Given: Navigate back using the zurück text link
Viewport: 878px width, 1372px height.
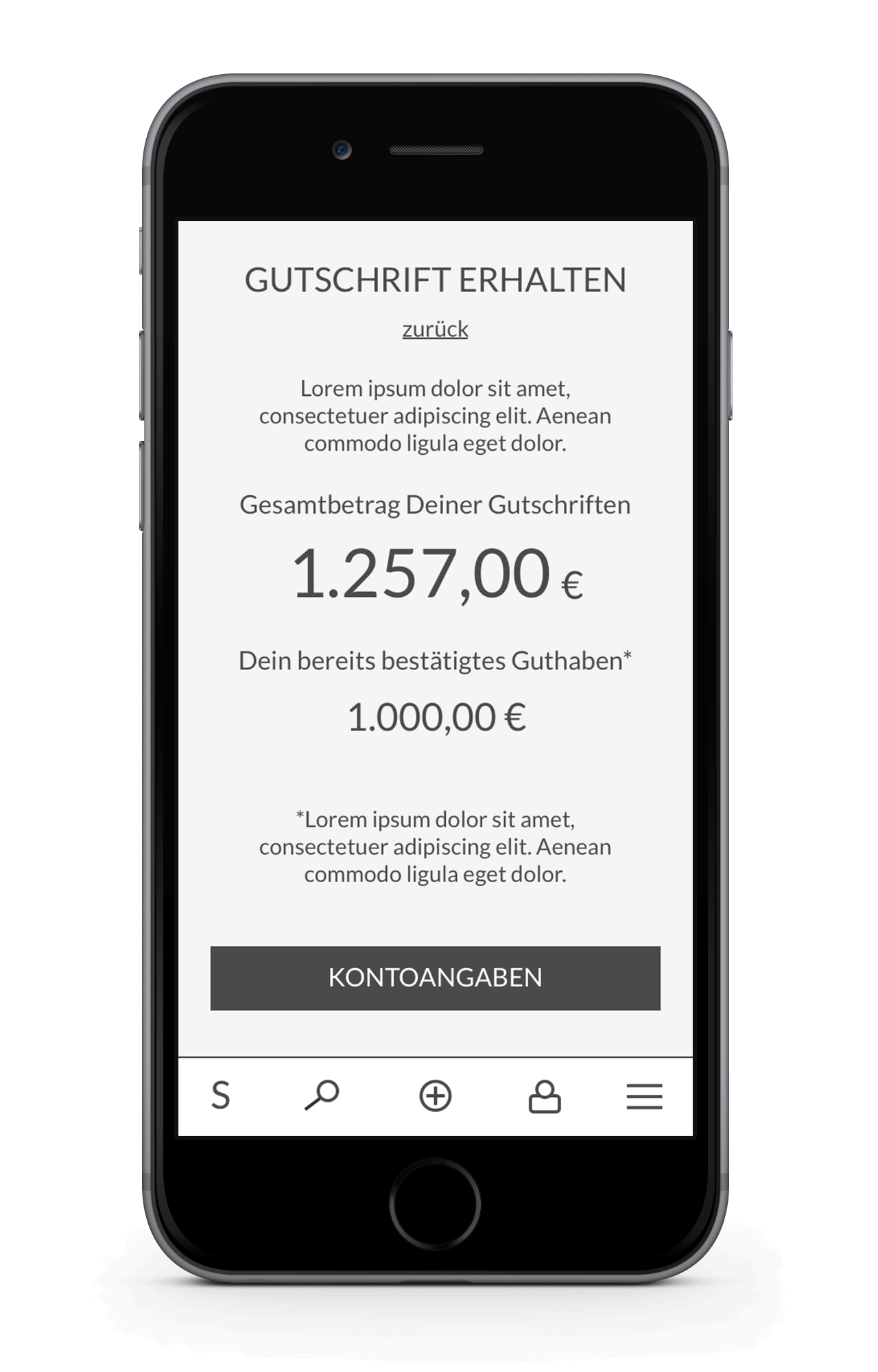Looking at the screenshot, I should coord(436,329).
